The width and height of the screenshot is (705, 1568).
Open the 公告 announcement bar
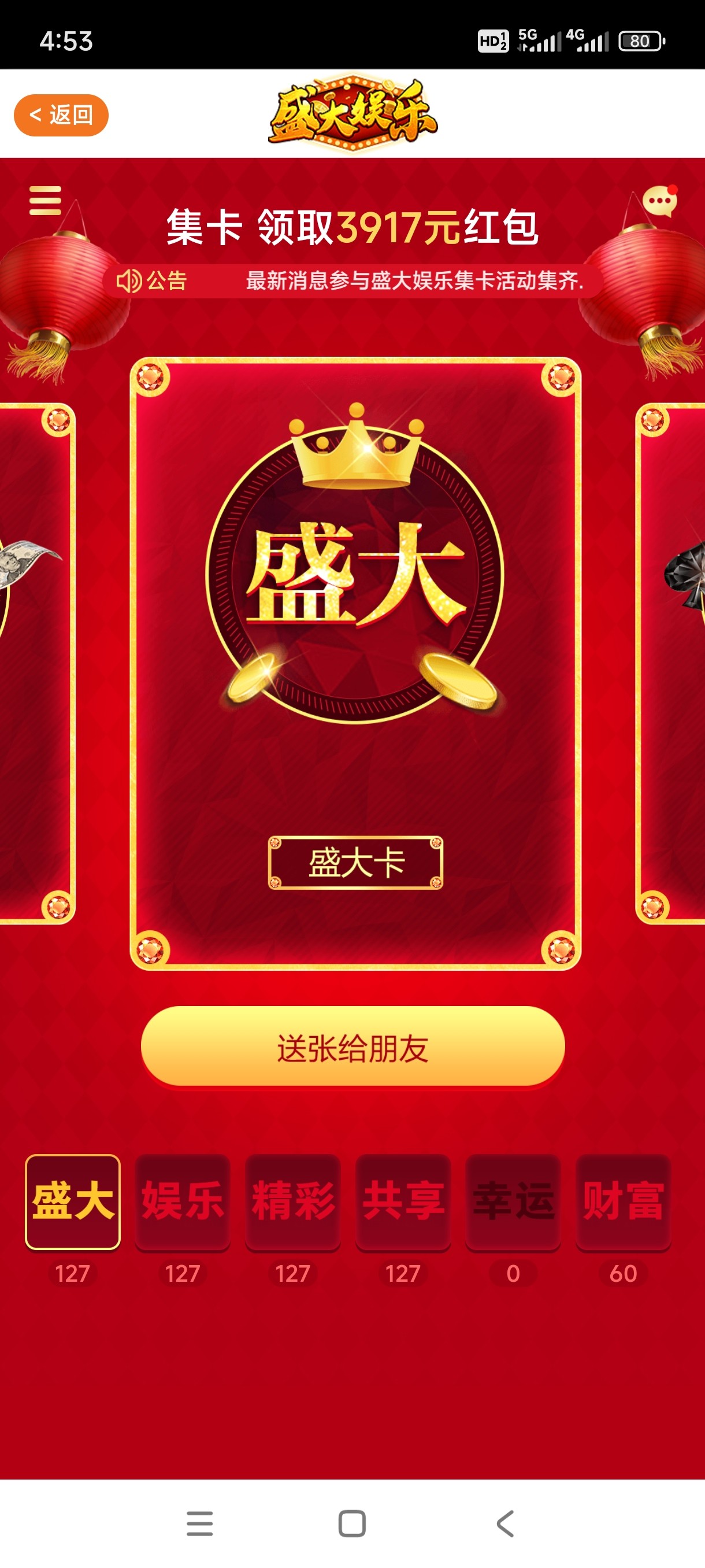[353, 280]
